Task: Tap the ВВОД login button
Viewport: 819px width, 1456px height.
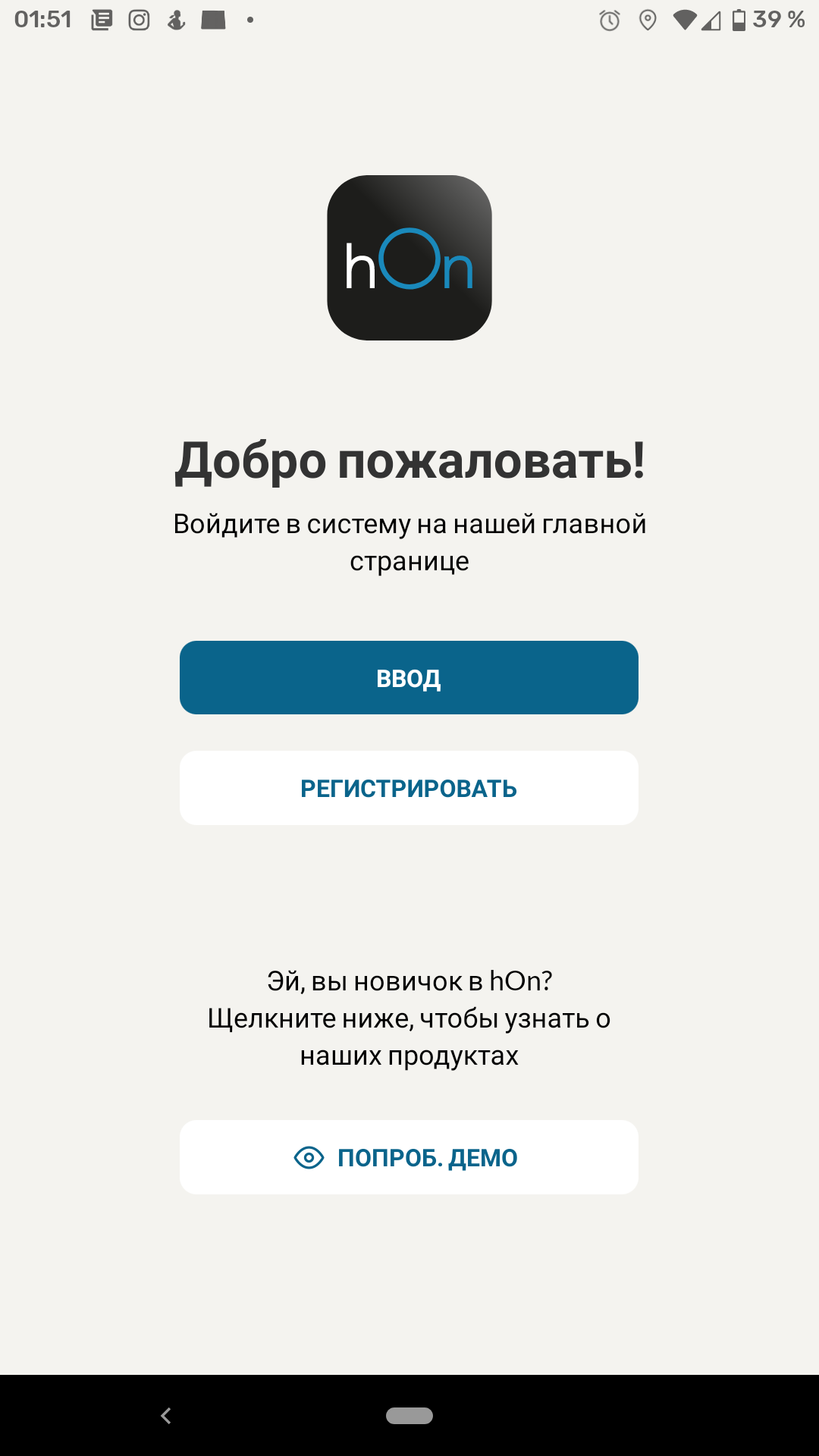Action: point(409,677)
